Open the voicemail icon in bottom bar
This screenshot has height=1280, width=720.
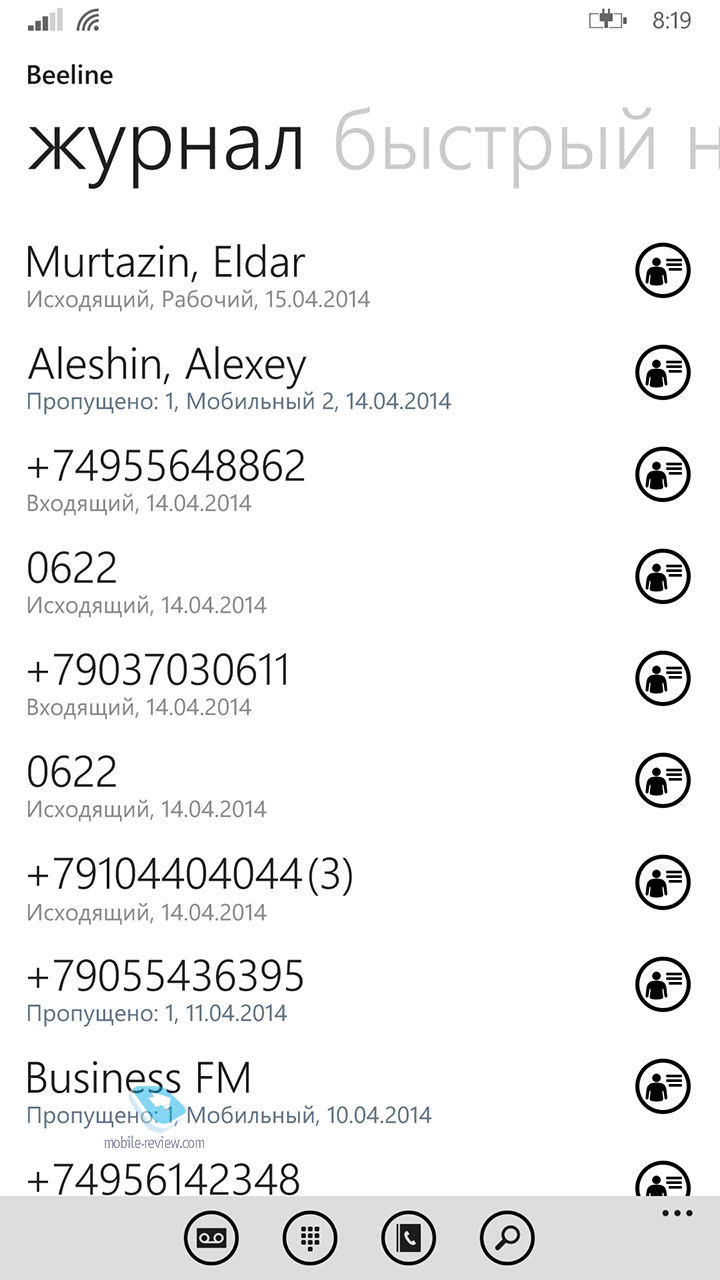coord(212,1240)
